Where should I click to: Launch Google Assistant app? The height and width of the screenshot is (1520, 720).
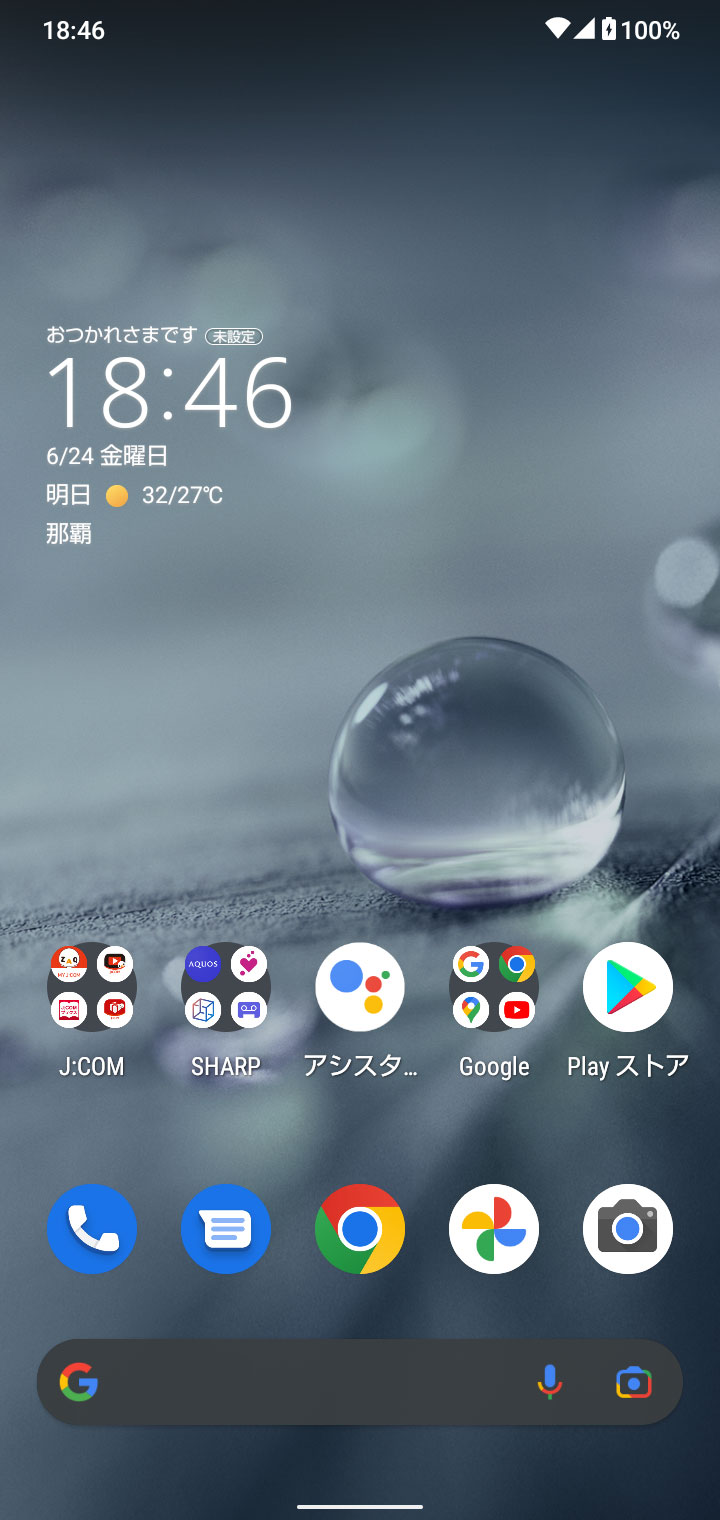coord(360,987)
